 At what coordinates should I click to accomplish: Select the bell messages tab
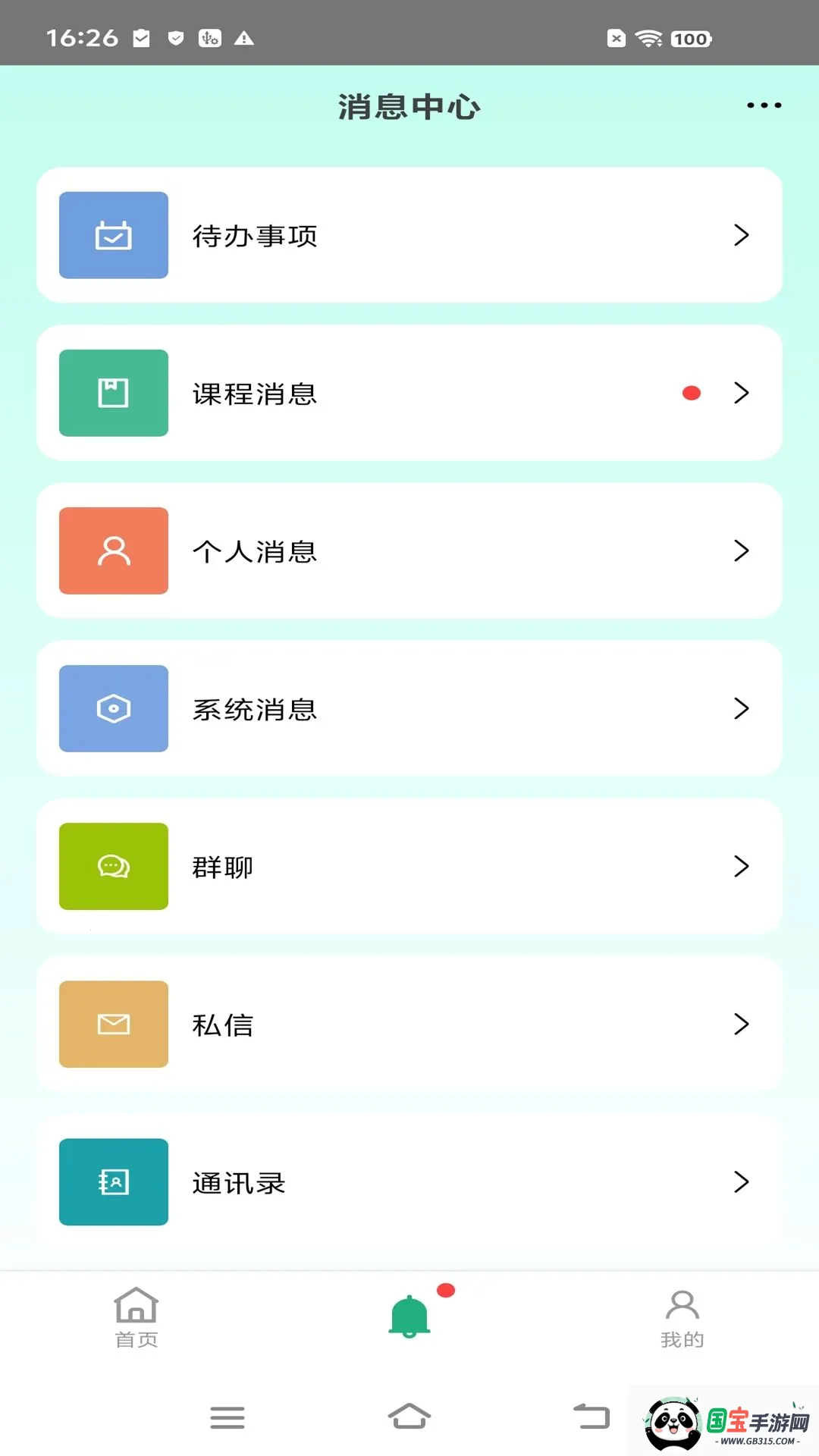pyautogui.click(x=410, y=1316)
